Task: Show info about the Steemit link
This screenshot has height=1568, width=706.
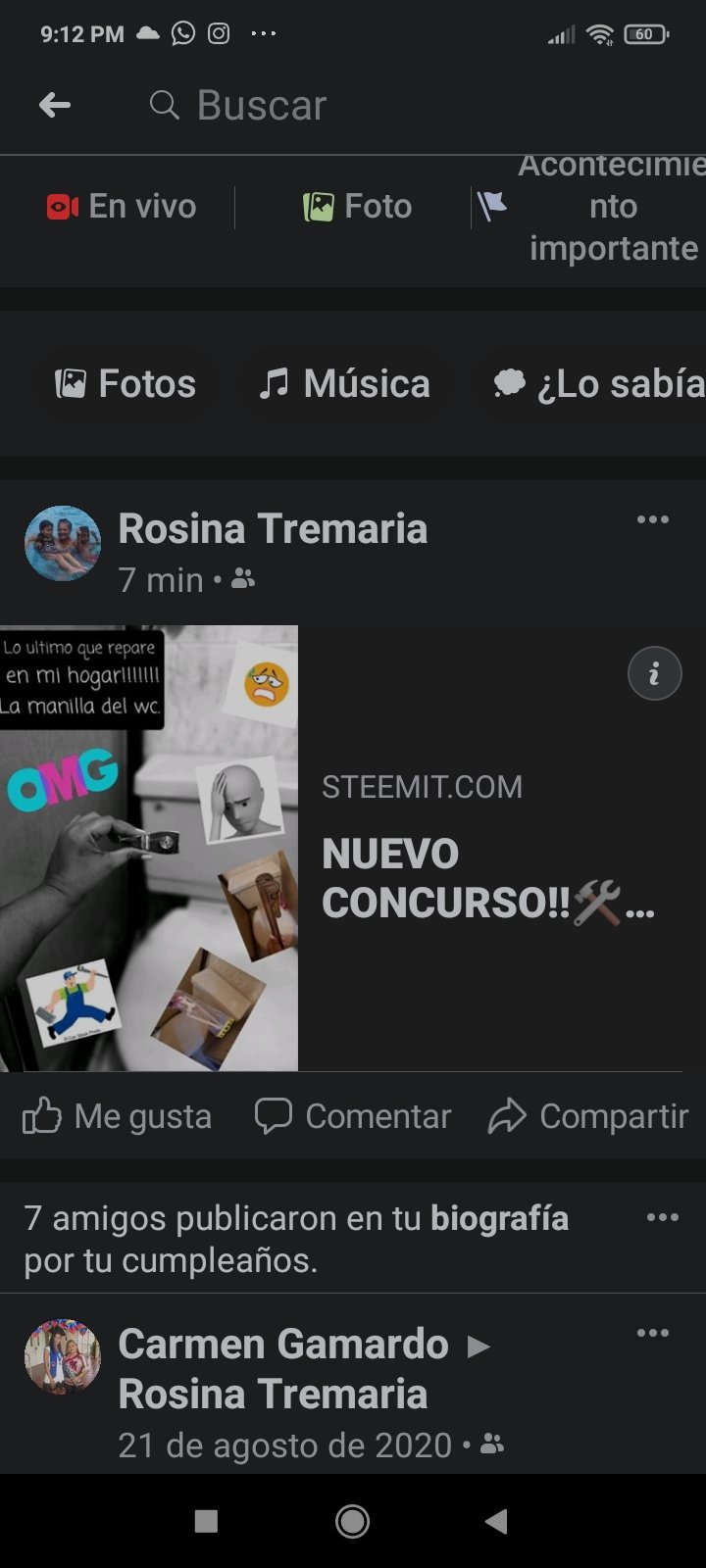Action: coord(654,673)
